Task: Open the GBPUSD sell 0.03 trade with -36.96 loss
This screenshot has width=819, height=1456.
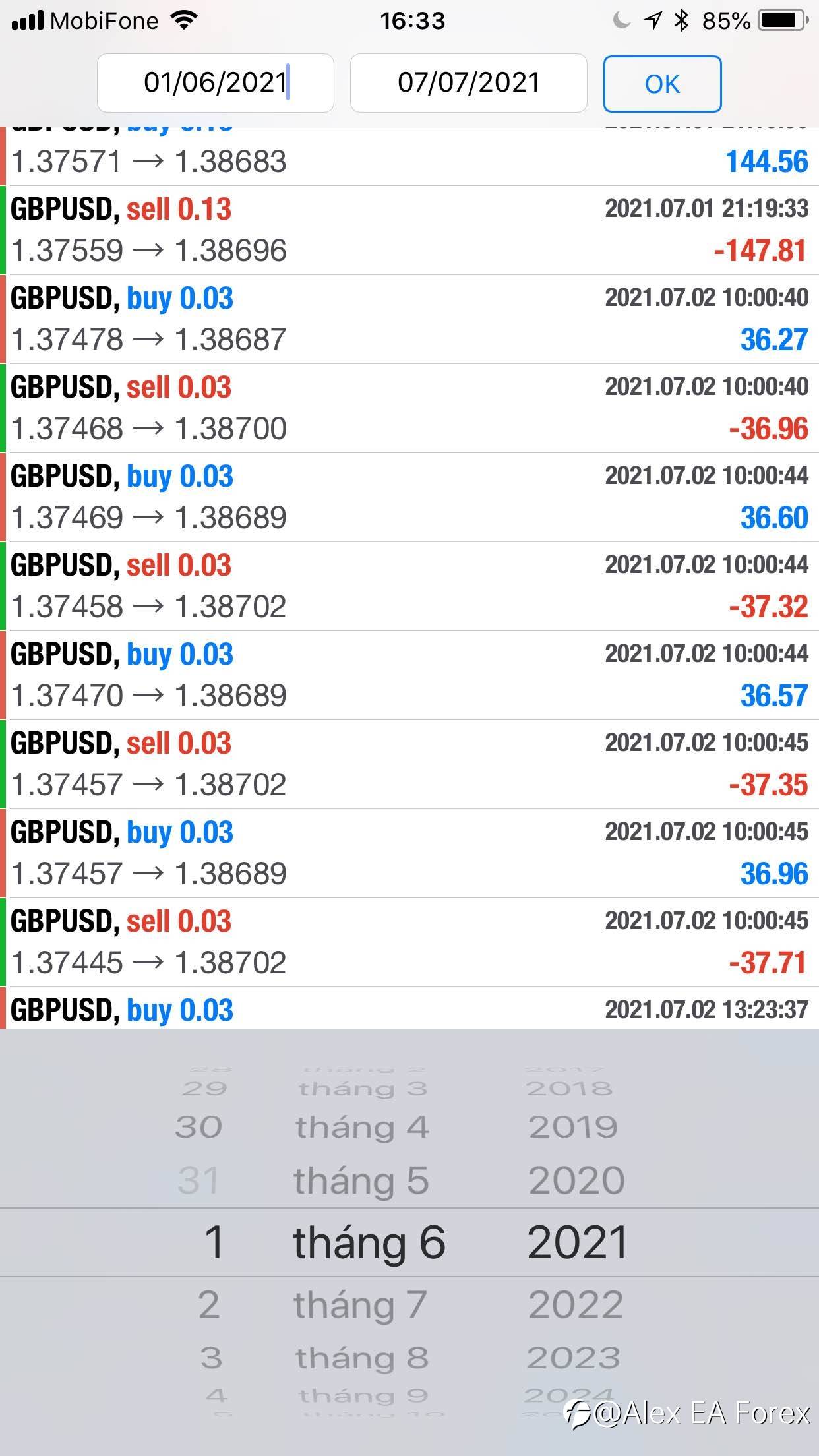Action: [409, 408]
